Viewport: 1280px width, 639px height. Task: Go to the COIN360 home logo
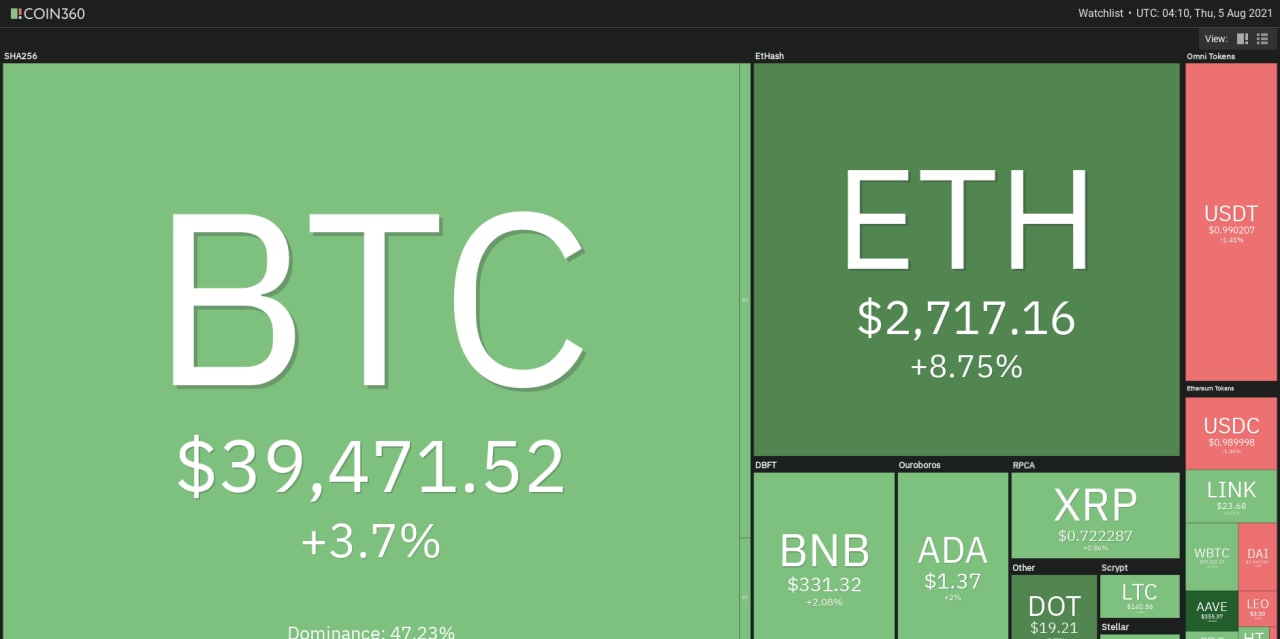48,13
